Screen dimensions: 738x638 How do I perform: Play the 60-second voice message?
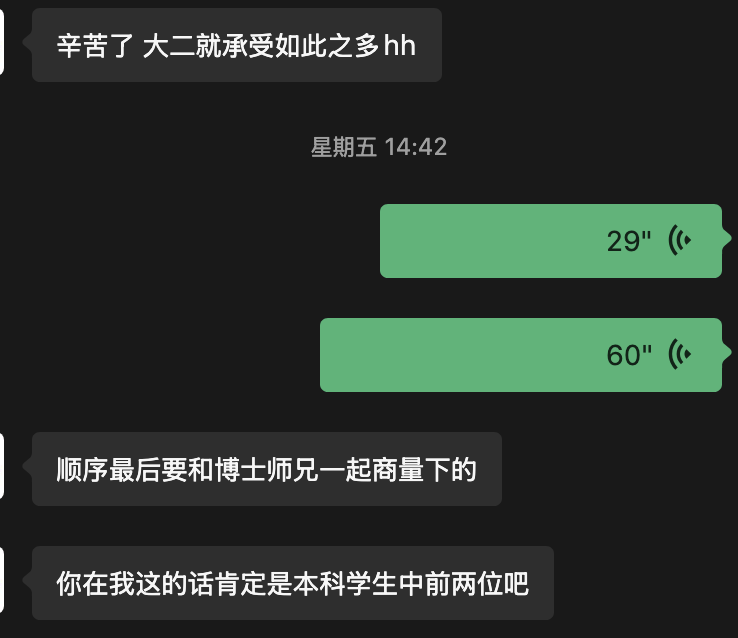[x=520, y=355]
